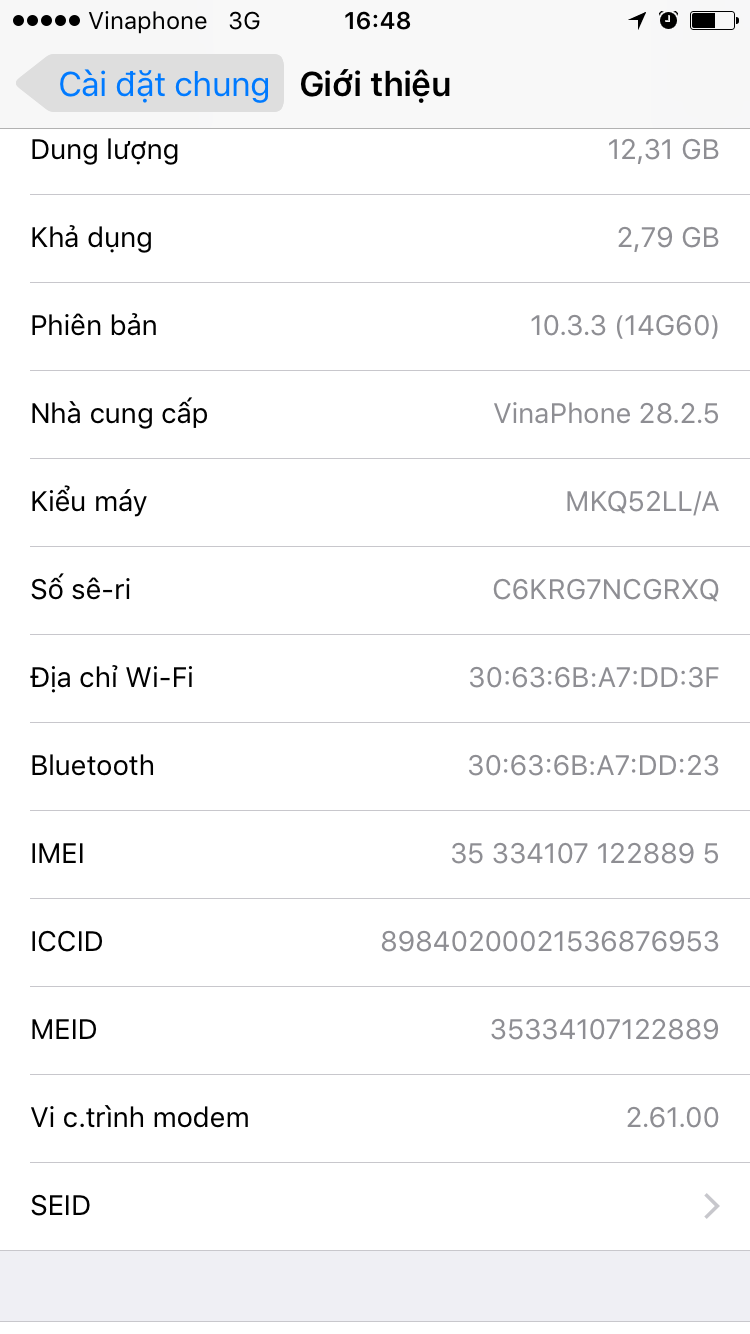Open the SEID row
The height and width of the screenshot is (1334, 750).
click(x=375, y=1206)
